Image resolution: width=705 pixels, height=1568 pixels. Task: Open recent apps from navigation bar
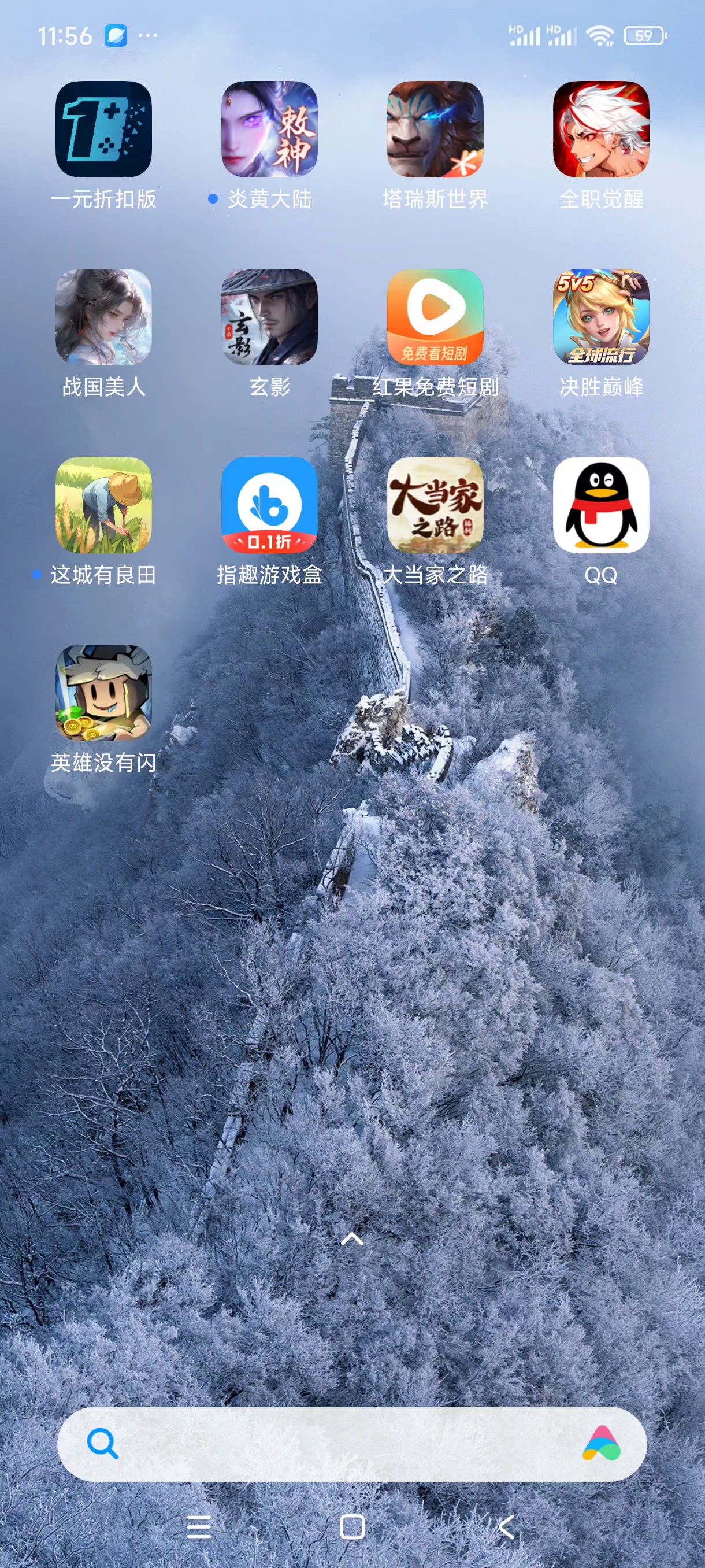click(199, 1527)
